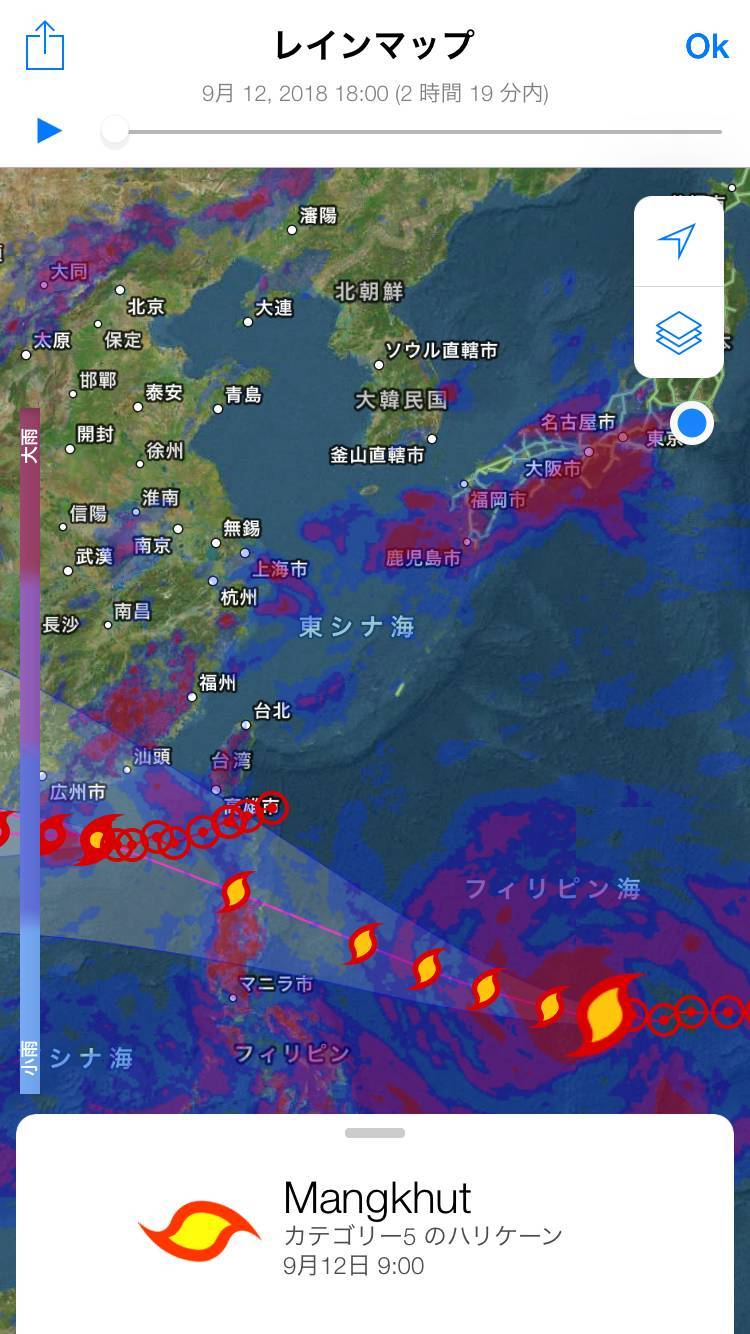Tap Ok to close the rain map
Screen dimensions: 750x1334
[x=706, y=46]
